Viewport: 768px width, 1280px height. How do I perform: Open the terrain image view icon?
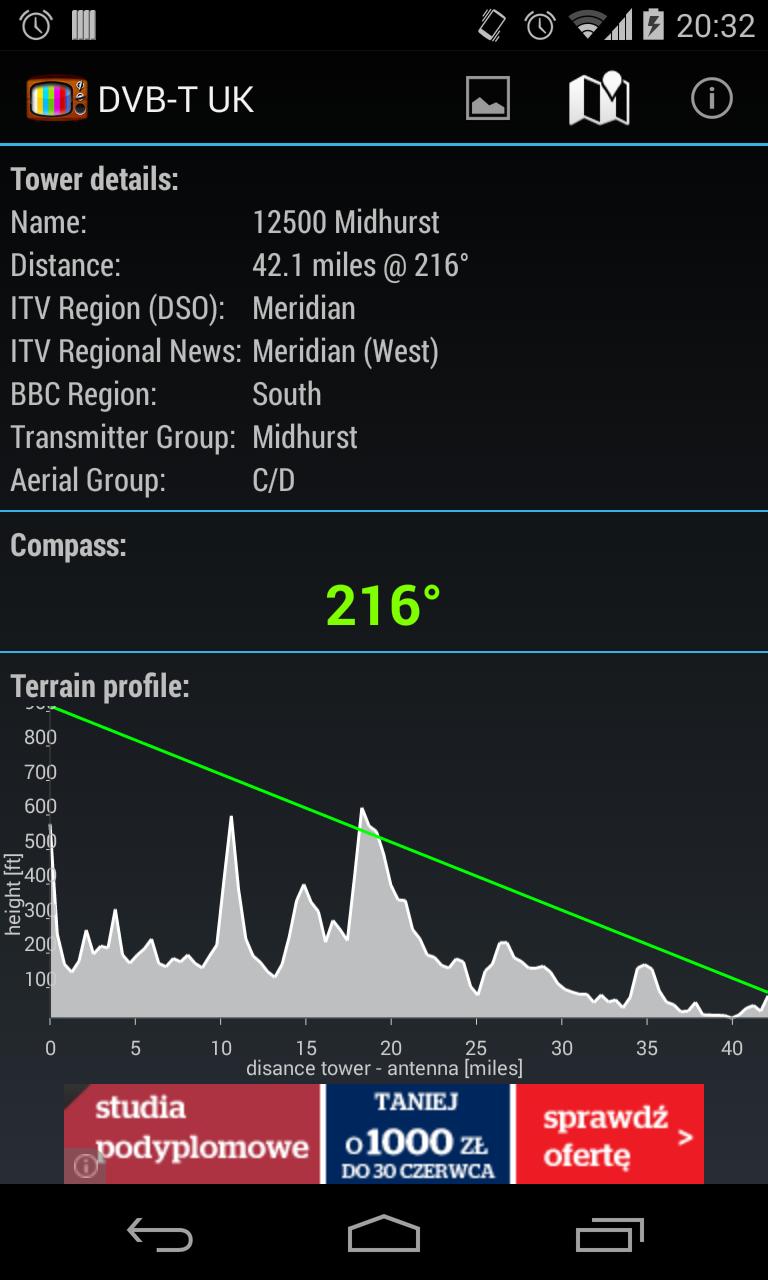tap(487, 97)
